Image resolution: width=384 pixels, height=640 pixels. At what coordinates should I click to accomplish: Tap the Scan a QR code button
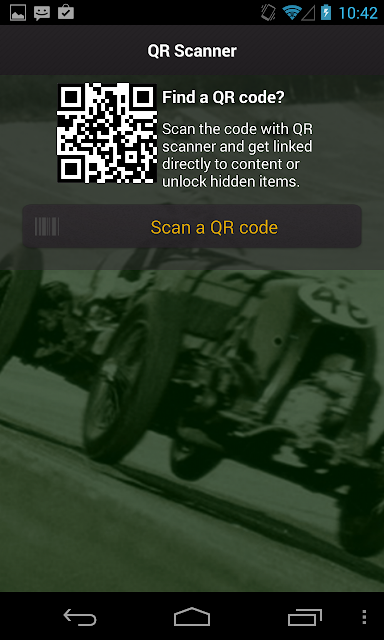(192, 227)
